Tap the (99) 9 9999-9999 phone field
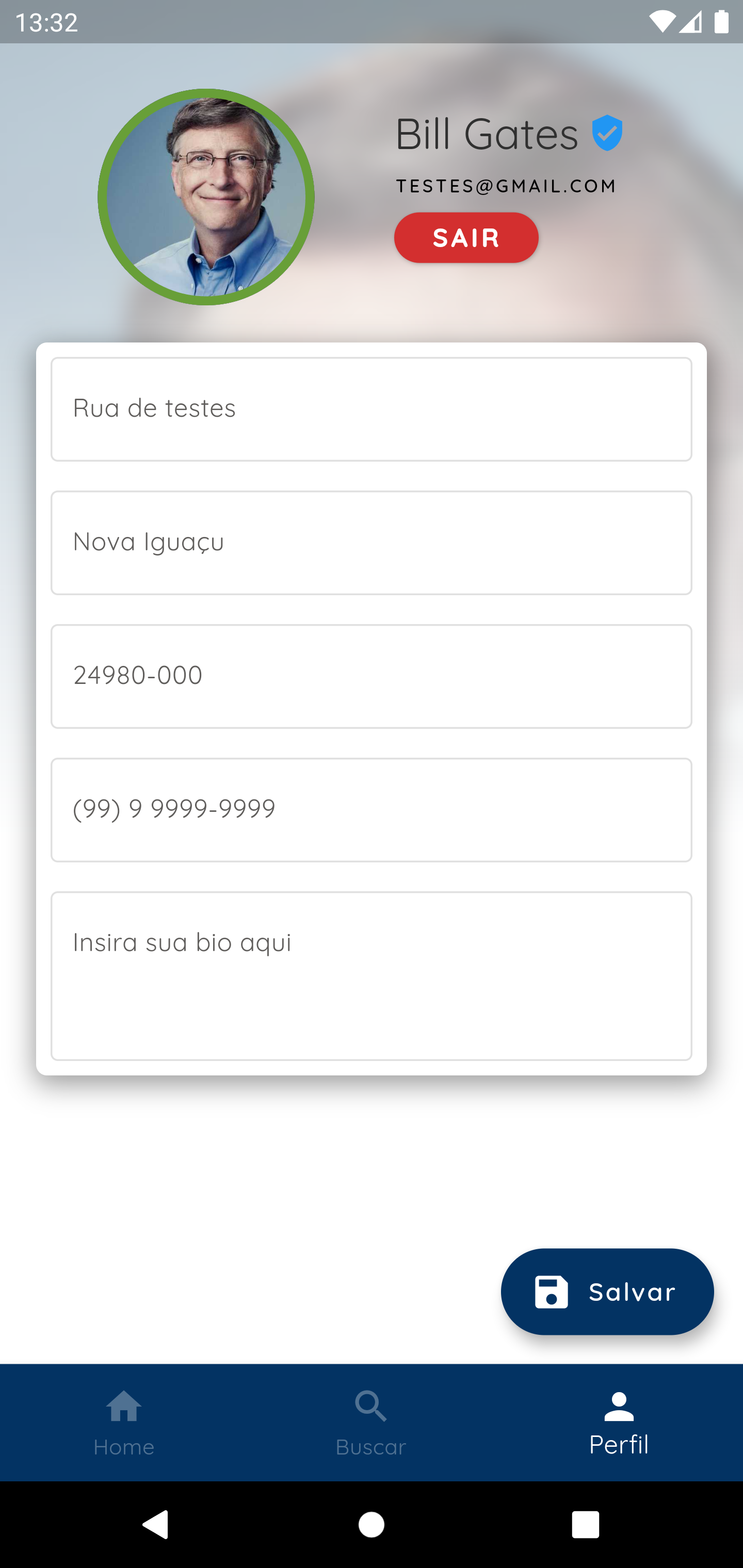Viewport: 743px width, 1568px height. [372, 810]
